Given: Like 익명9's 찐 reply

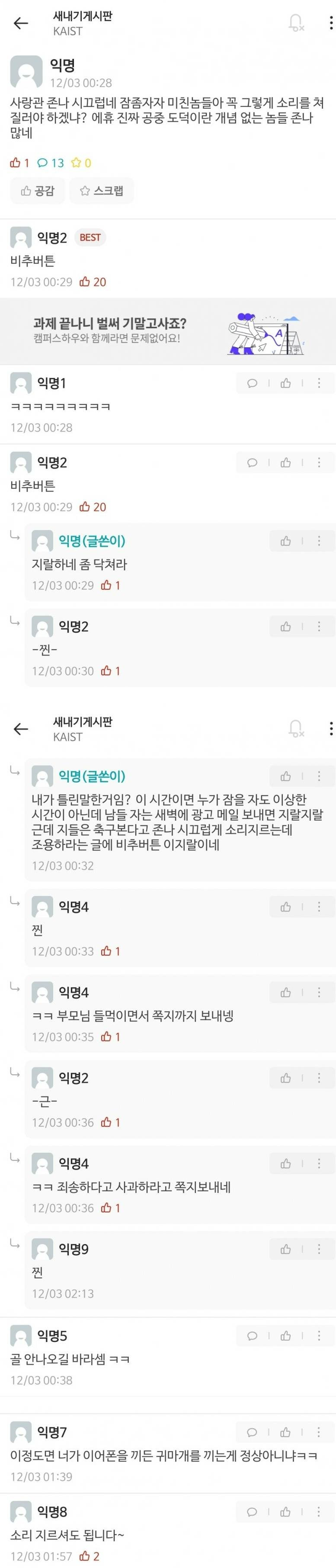Looking at the screenshot, I should click(285, 1249).
